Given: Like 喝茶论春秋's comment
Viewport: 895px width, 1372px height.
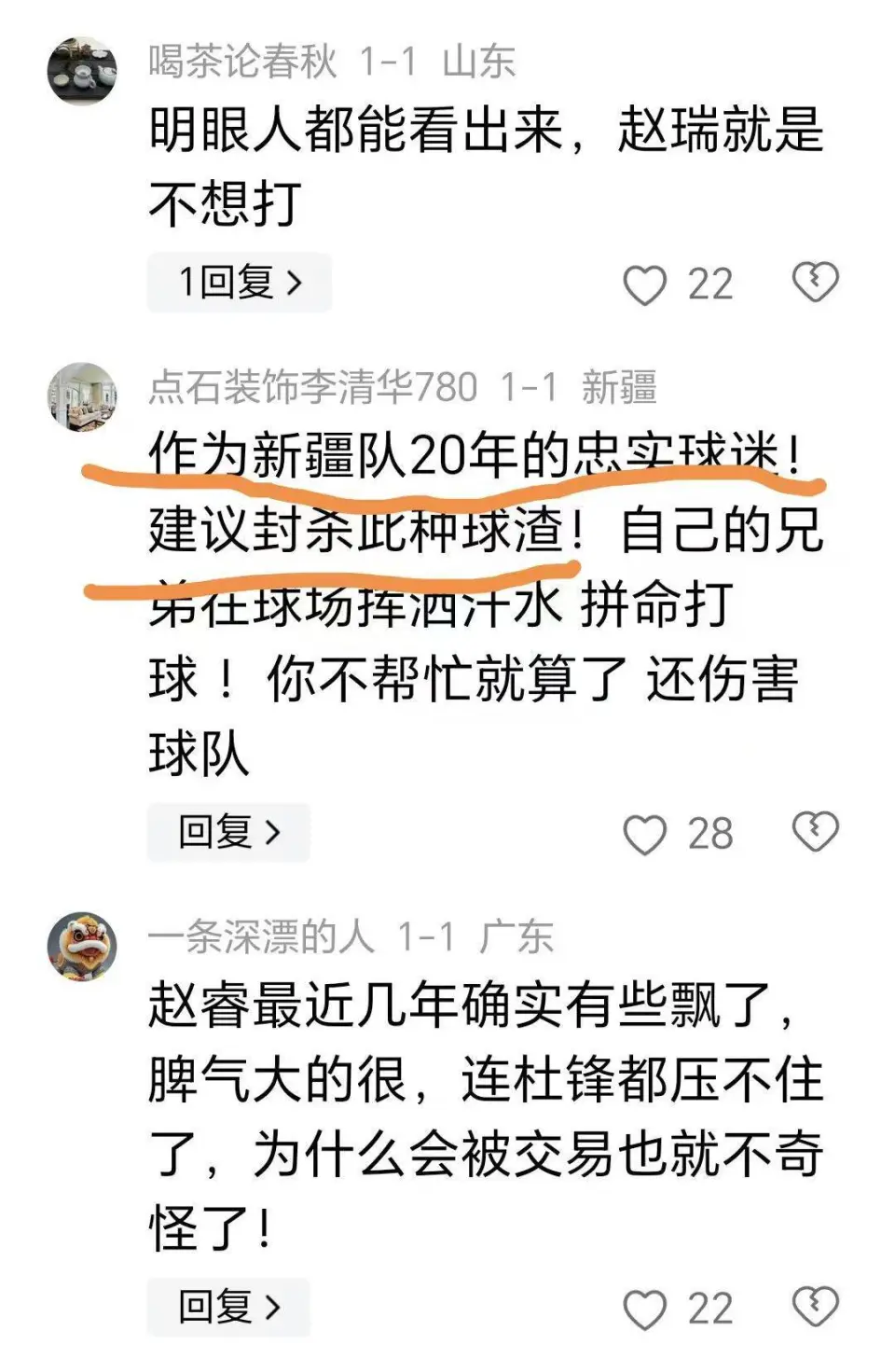Looking at the screenshot, I should (x=644, y=284).
